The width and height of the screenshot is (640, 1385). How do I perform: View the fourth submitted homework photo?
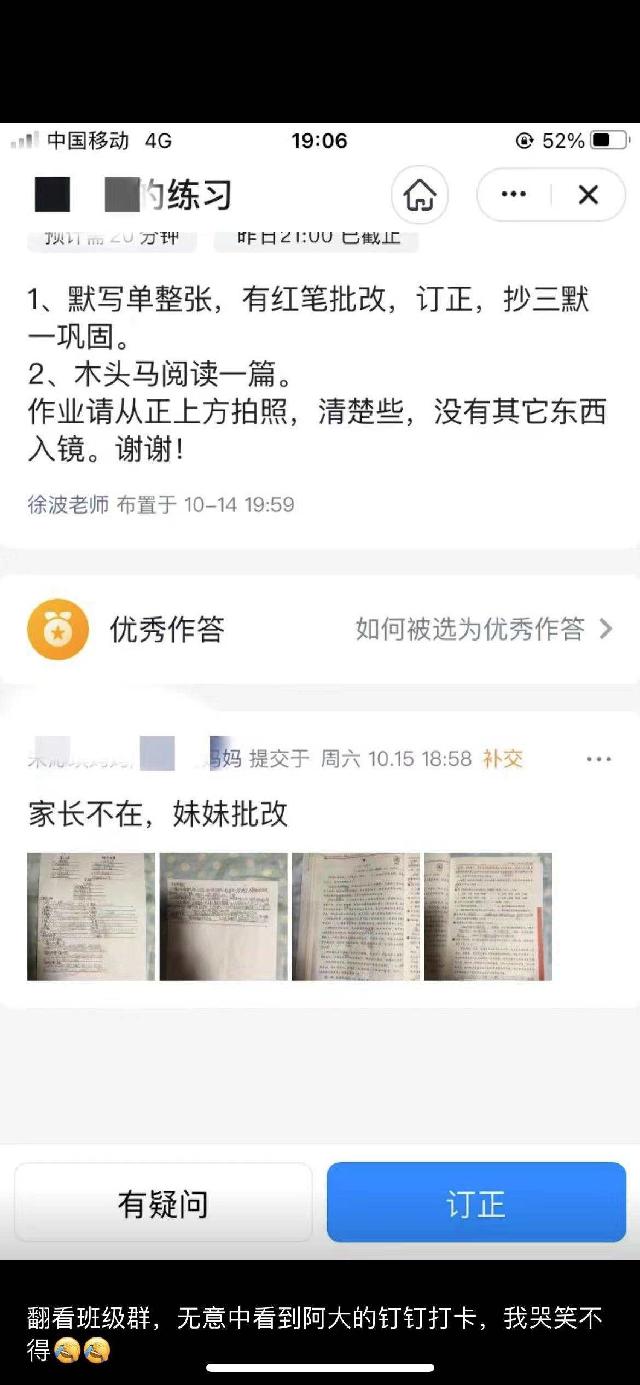[488, 916]
